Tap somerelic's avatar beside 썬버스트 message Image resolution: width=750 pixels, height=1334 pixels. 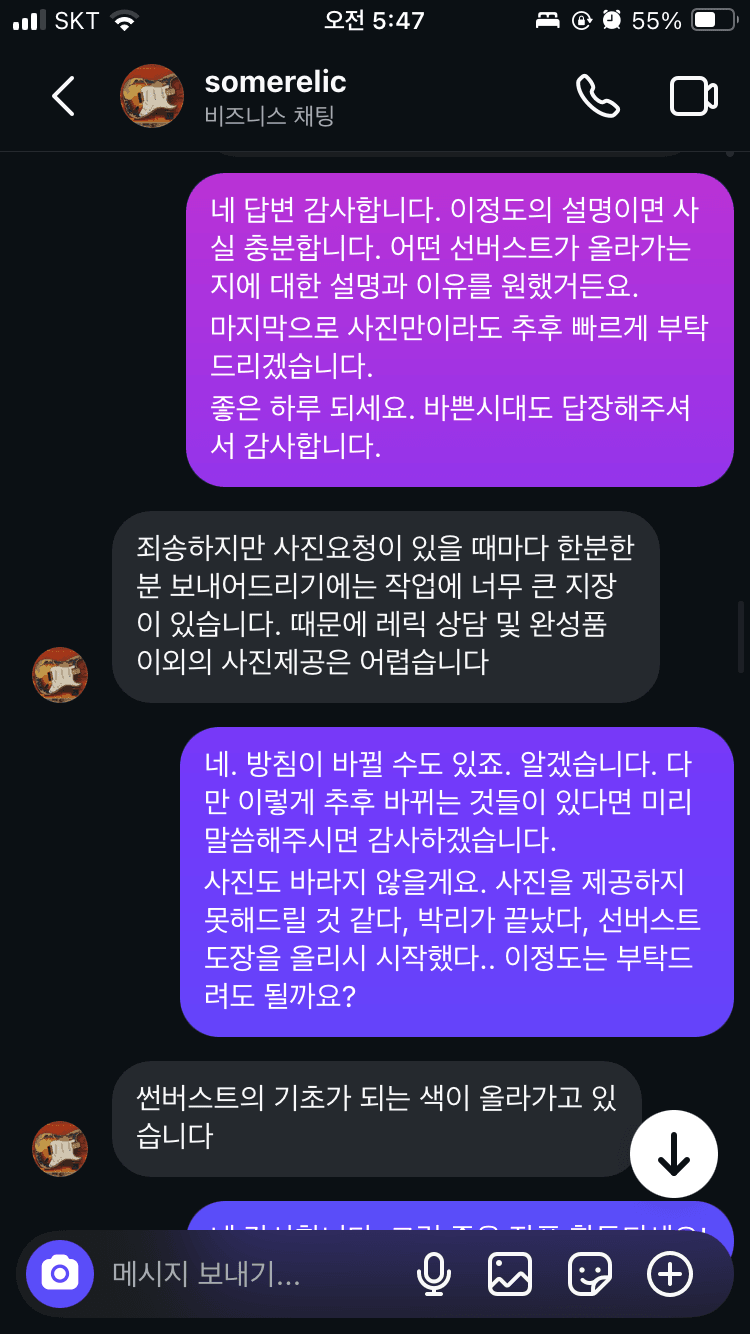[x=60, y=1147]
